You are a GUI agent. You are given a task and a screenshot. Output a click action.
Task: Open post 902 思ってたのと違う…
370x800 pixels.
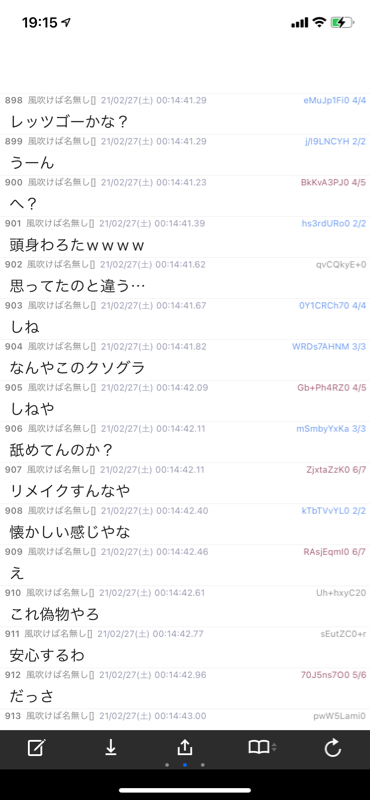78,286
